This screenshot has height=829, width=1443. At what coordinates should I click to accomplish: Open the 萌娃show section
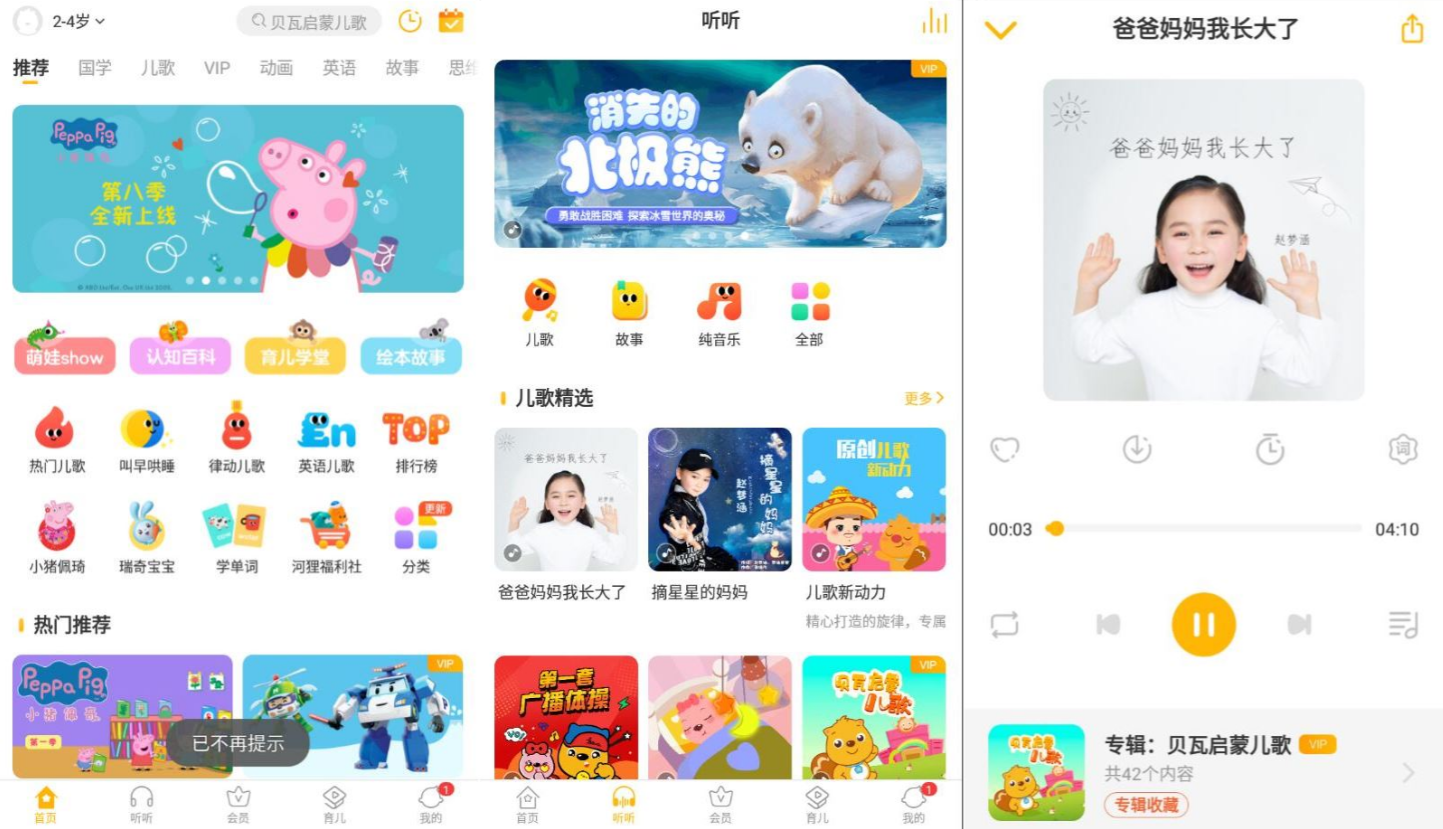(64, 356)
